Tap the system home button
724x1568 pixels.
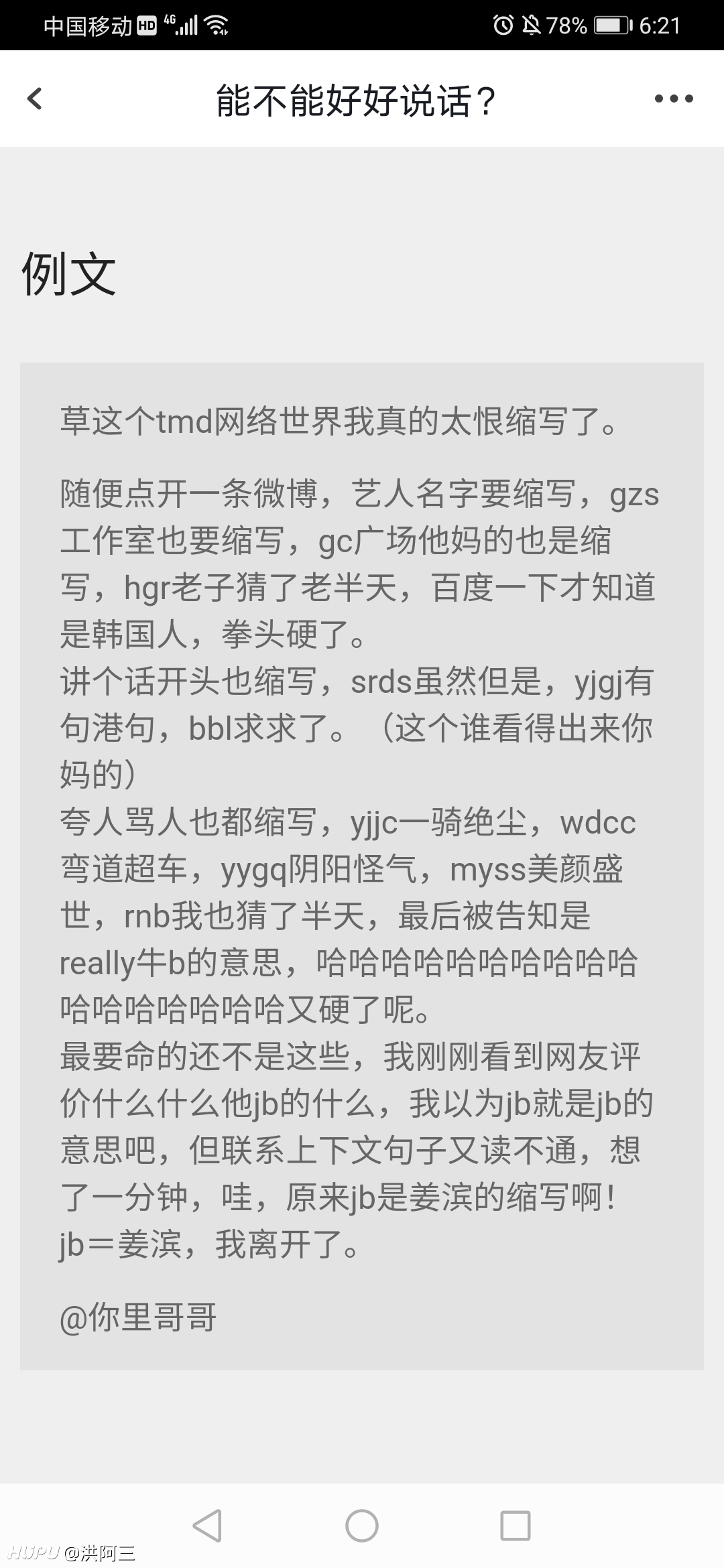362,1526
